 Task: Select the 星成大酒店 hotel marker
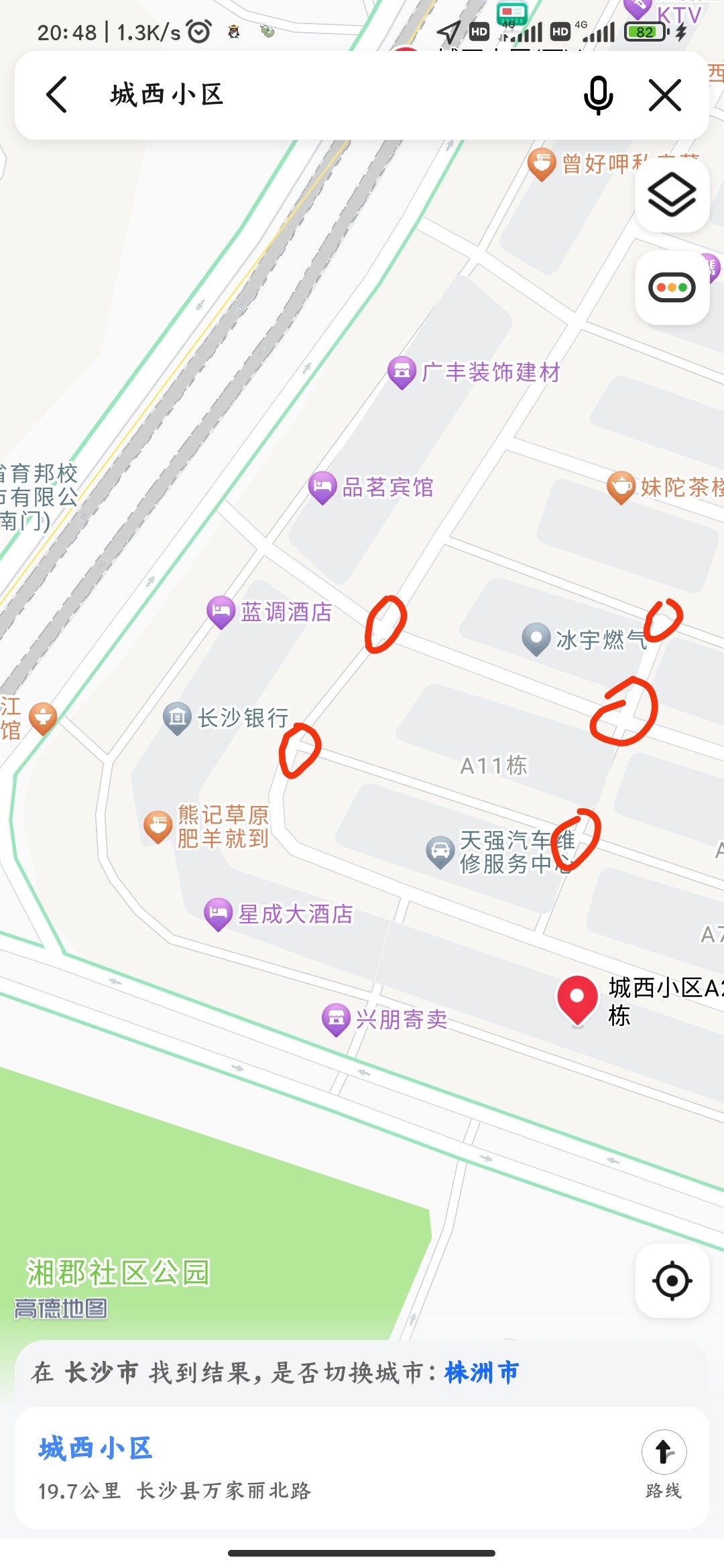pos(218,914)
